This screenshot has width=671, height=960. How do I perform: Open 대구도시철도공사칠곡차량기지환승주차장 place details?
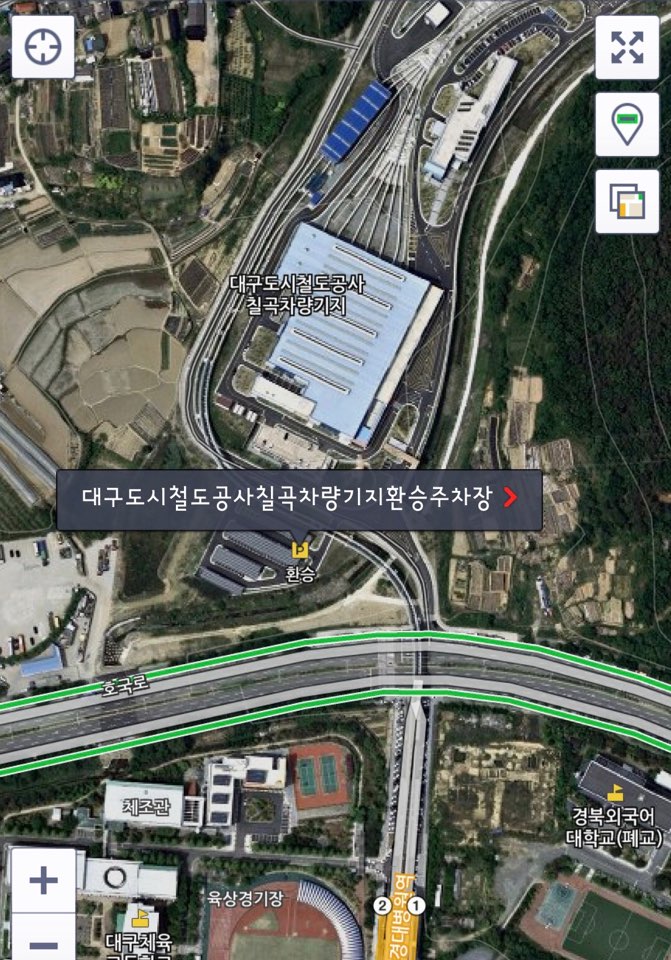click(x=300, y=499)
